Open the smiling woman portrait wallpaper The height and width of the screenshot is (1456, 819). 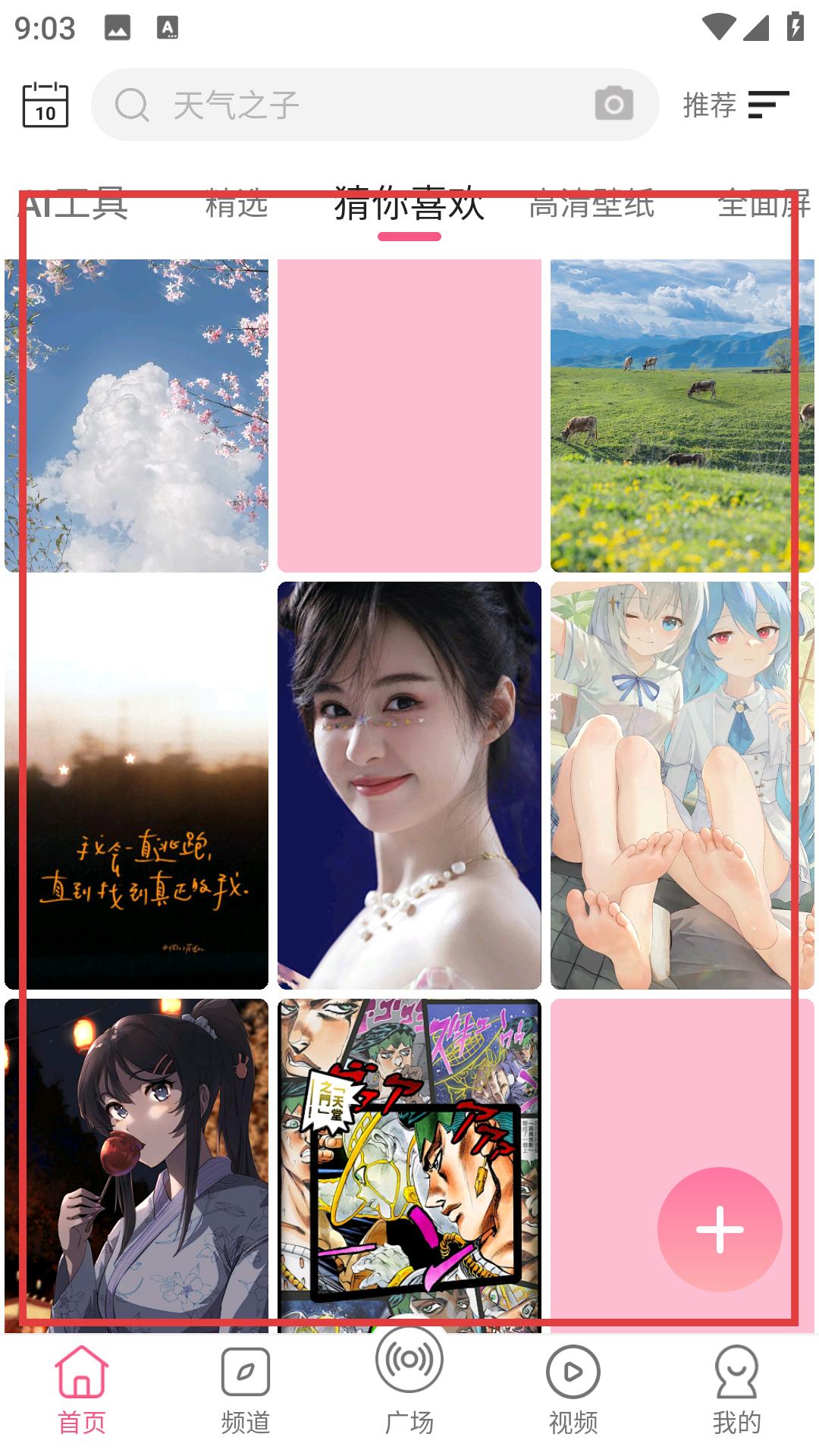click(409, 786)
